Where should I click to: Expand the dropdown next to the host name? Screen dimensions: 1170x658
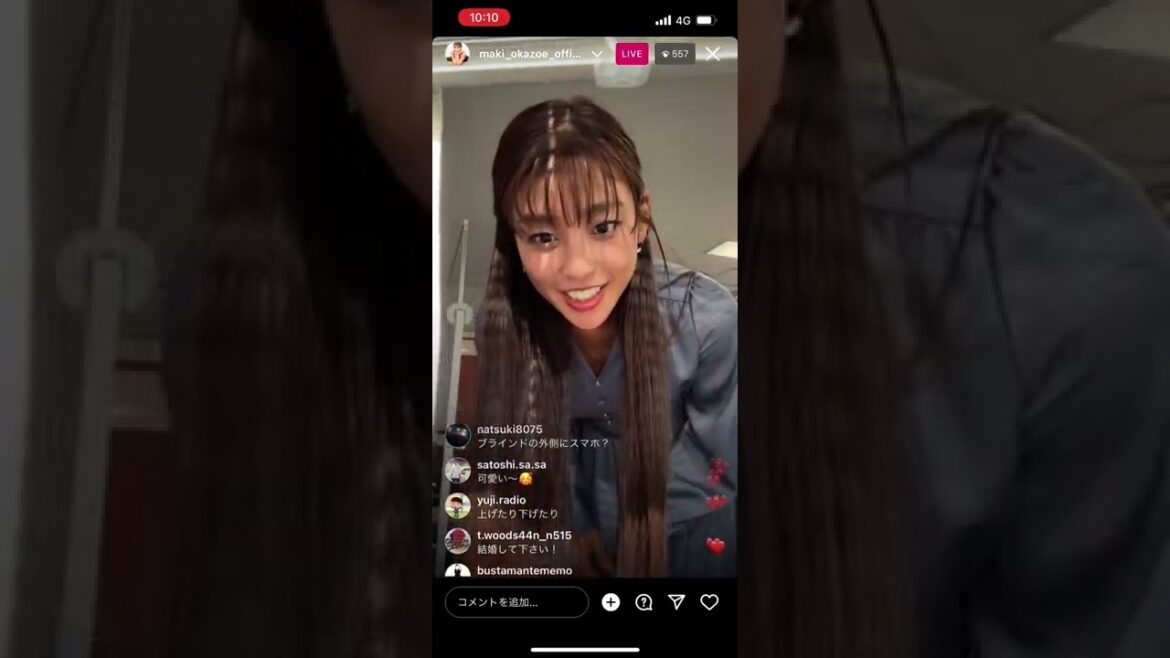pyautogui.click(x=597, y=54)
